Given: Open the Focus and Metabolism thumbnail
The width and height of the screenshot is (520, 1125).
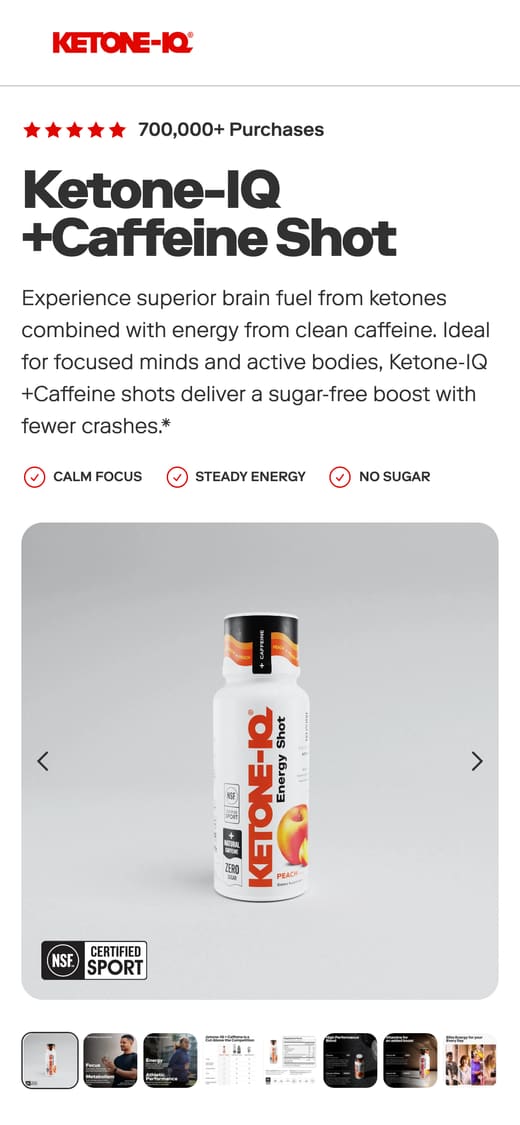Looking at the screenshot, I should pyautogui.click(x=110, y=1060).
